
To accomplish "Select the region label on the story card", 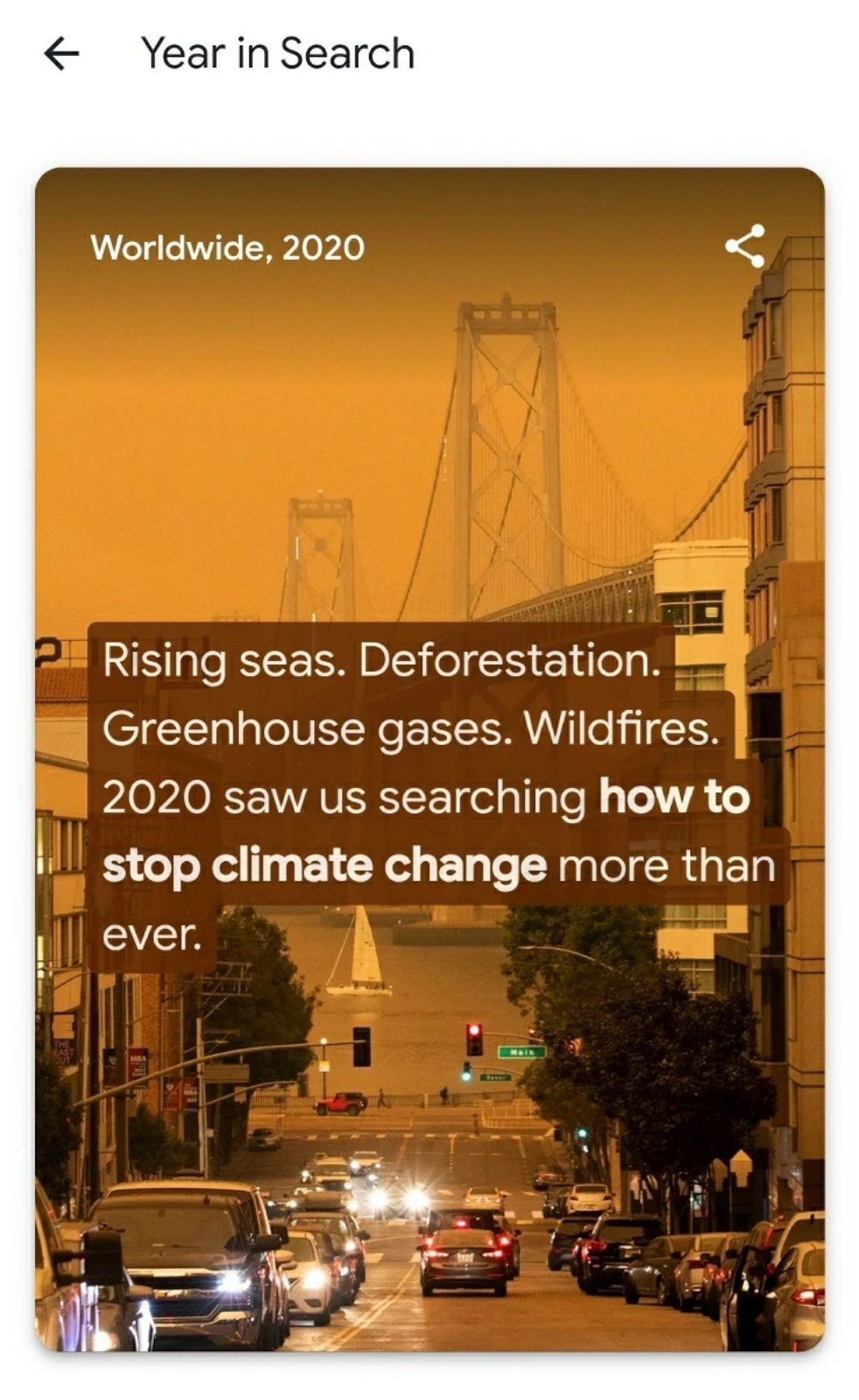I will pos(228,247).
